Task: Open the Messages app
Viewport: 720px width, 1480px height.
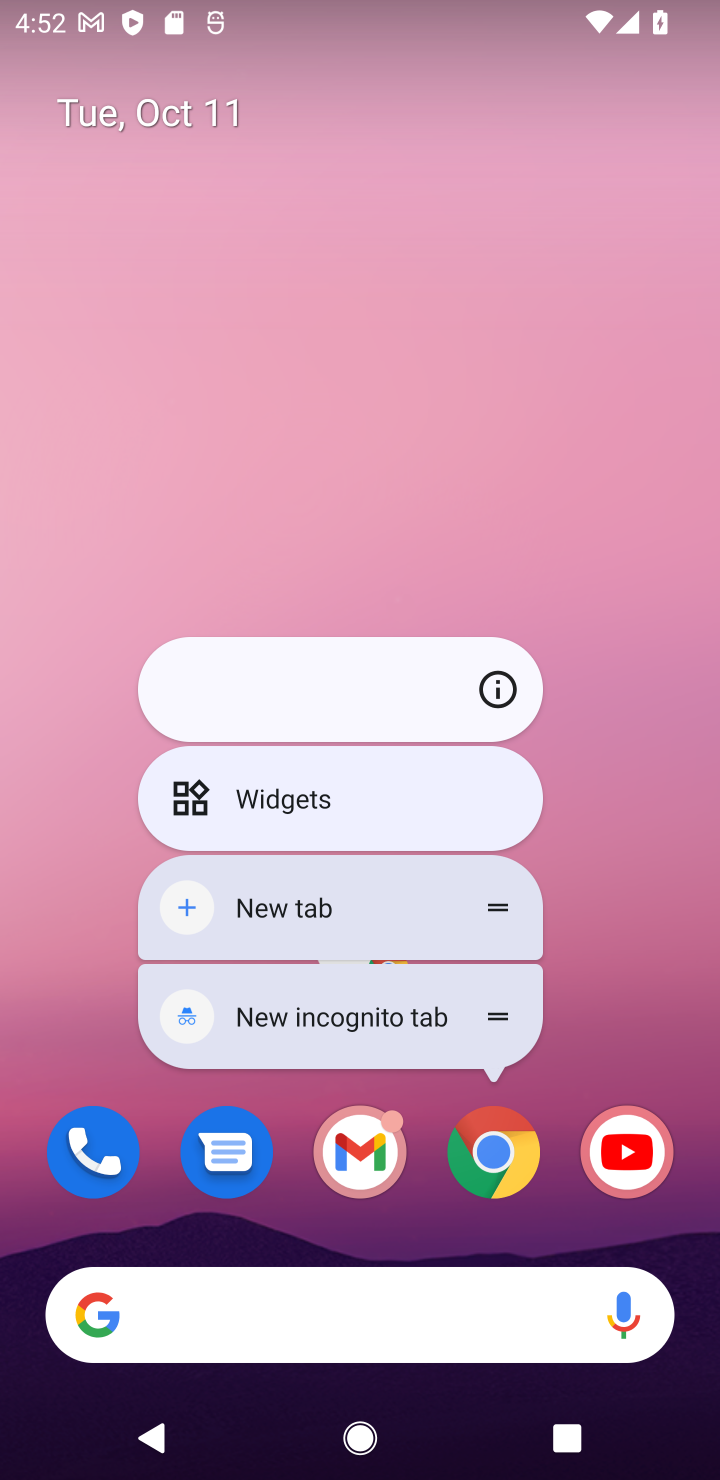Action: [x=227, y=1153]
